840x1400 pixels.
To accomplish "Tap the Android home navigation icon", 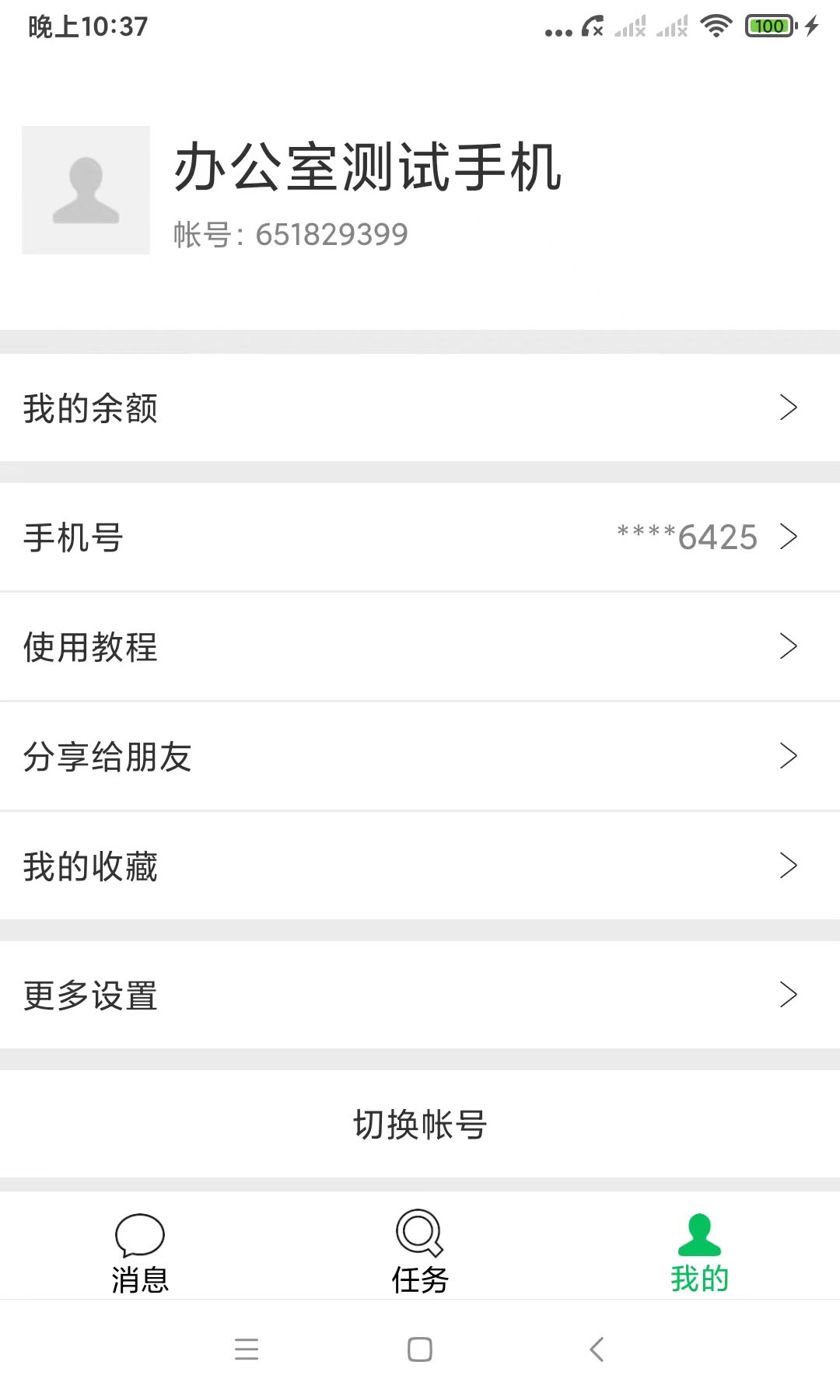I will click(419, 1351).
